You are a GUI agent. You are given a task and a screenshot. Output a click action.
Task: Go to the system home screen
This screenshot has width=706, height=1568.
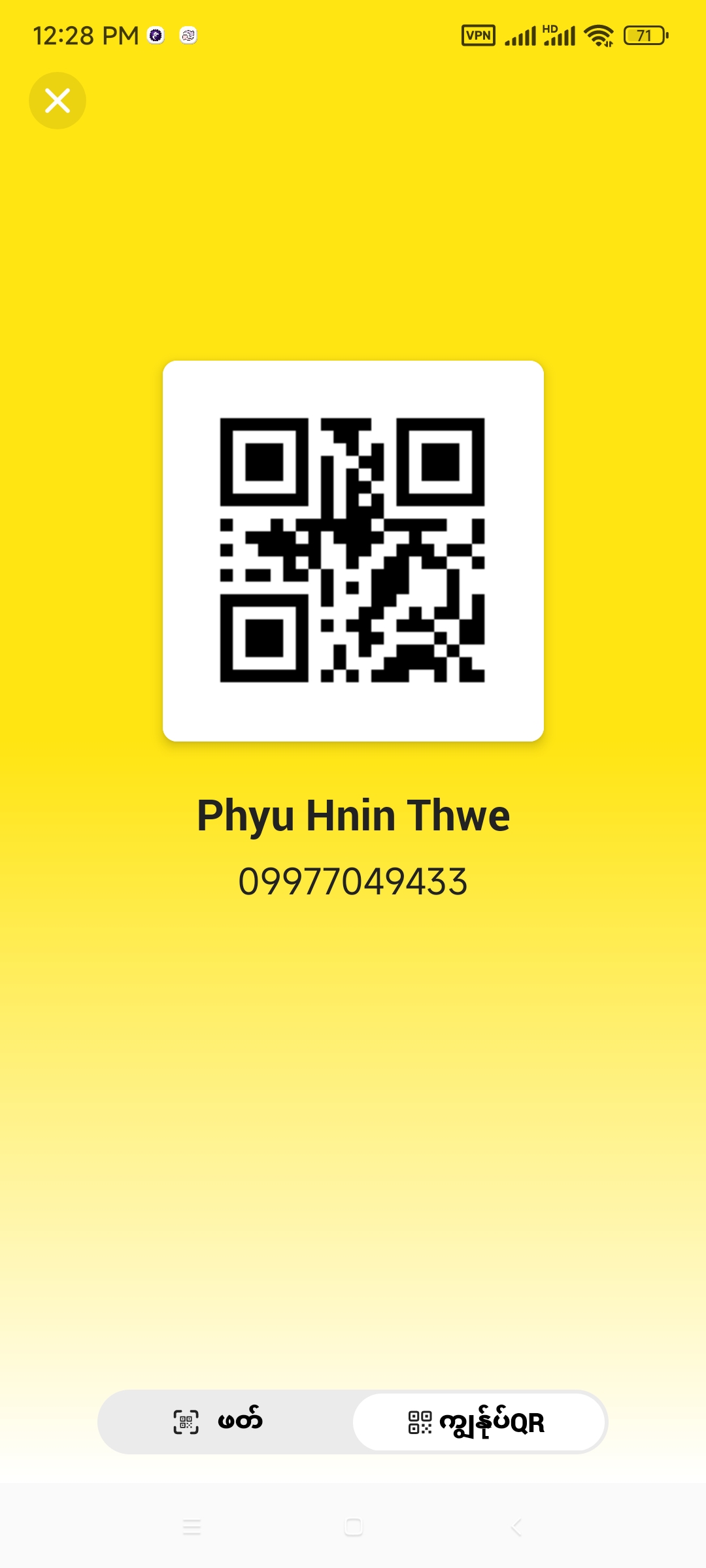pyautogui.click(x=353, y=1527)
